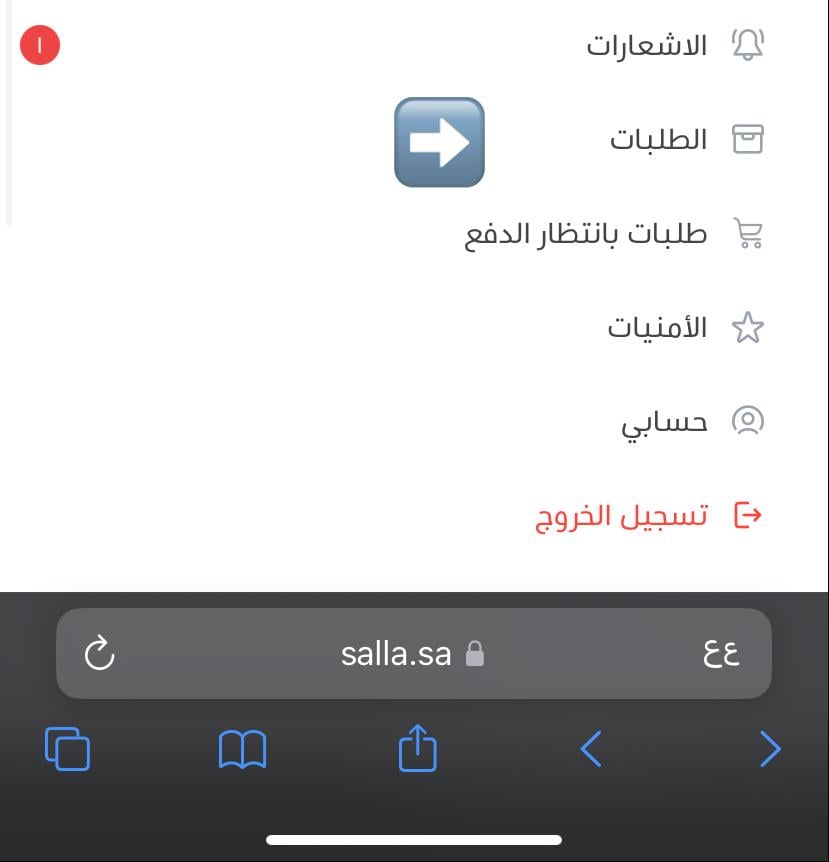829x862 pixels.
Task: Open طلبات بانتظار الدفع pending payment orders
Action: coord(586,234)
